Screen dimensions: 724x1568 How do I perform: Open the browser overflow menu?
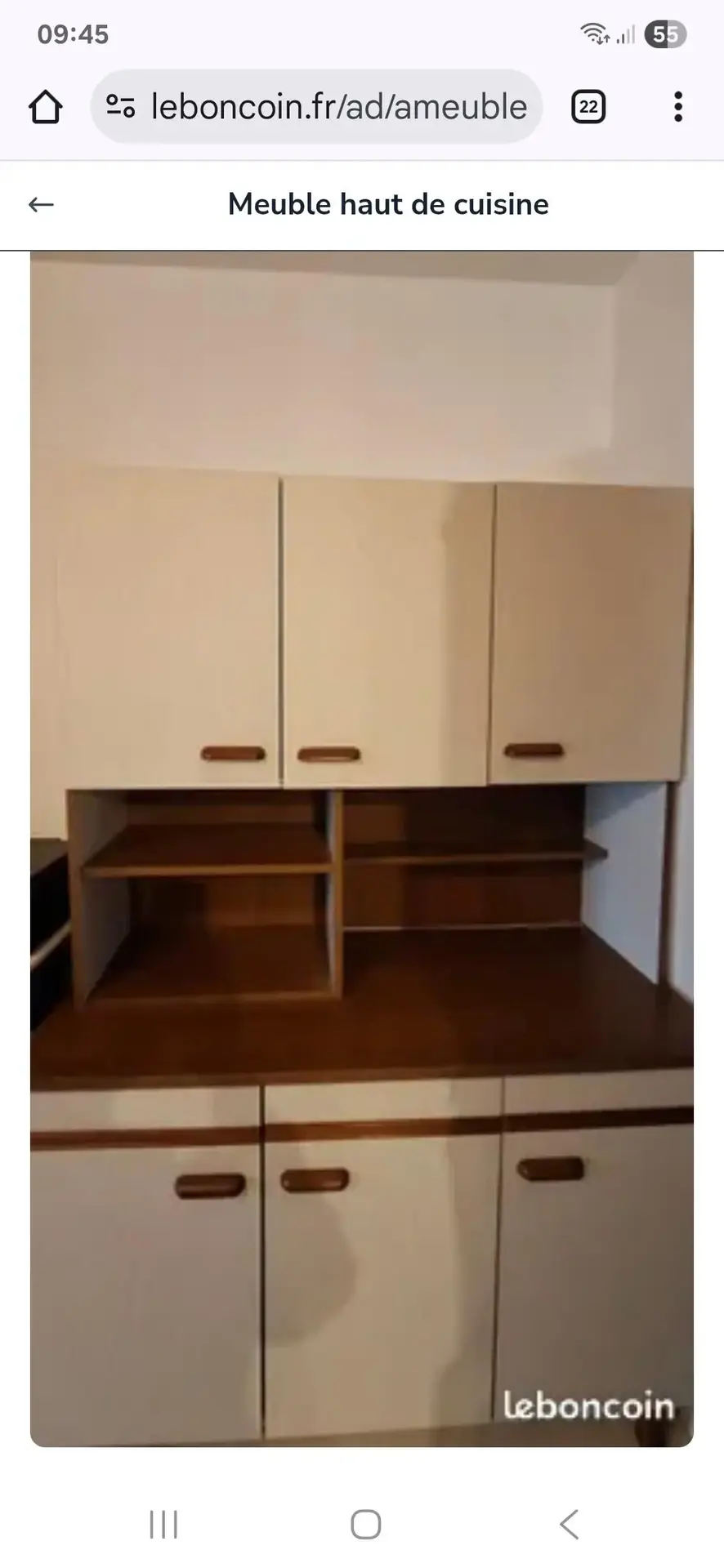677,107
